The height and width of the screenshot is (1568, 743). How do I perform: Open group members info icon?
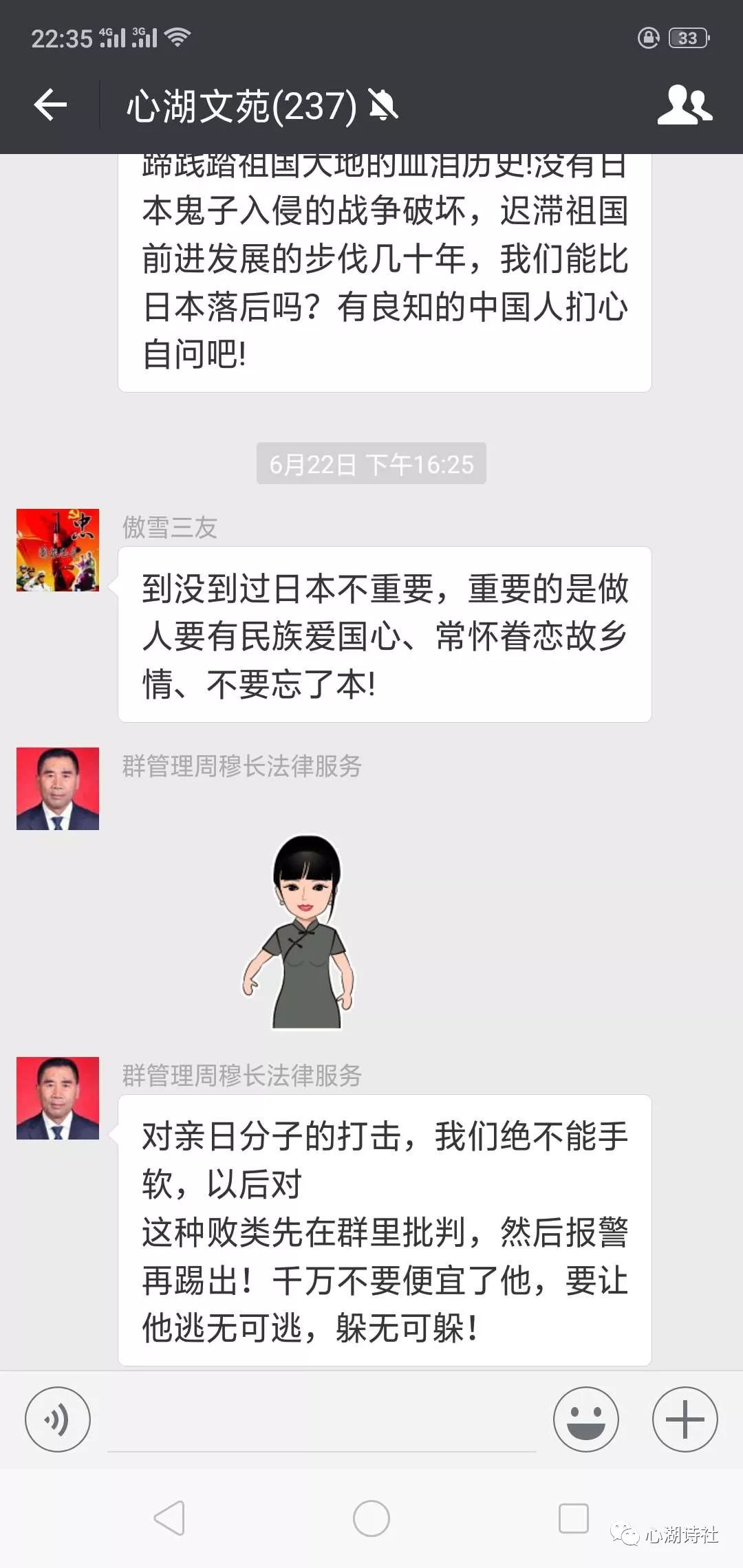point(685,105)
